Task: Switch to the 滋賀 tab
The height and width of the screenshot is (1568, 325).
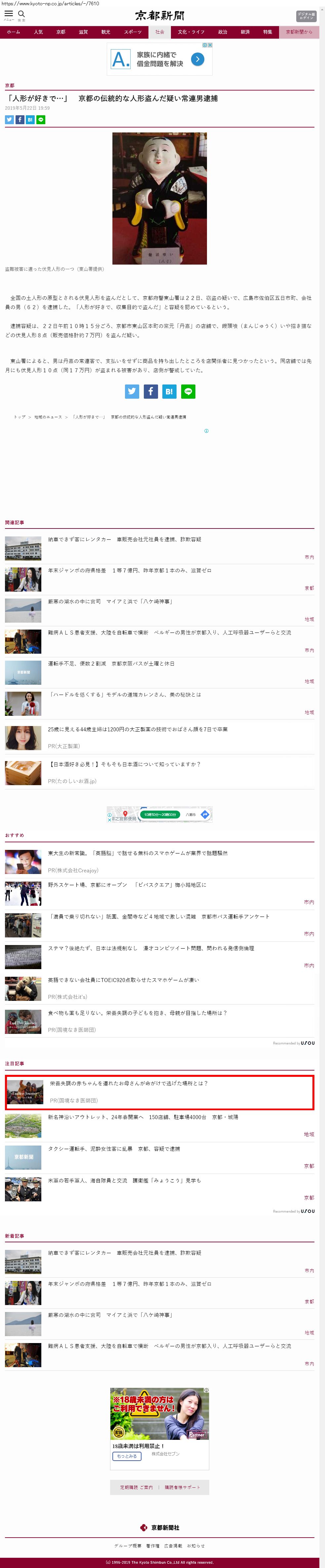Action: pos(83,32)
